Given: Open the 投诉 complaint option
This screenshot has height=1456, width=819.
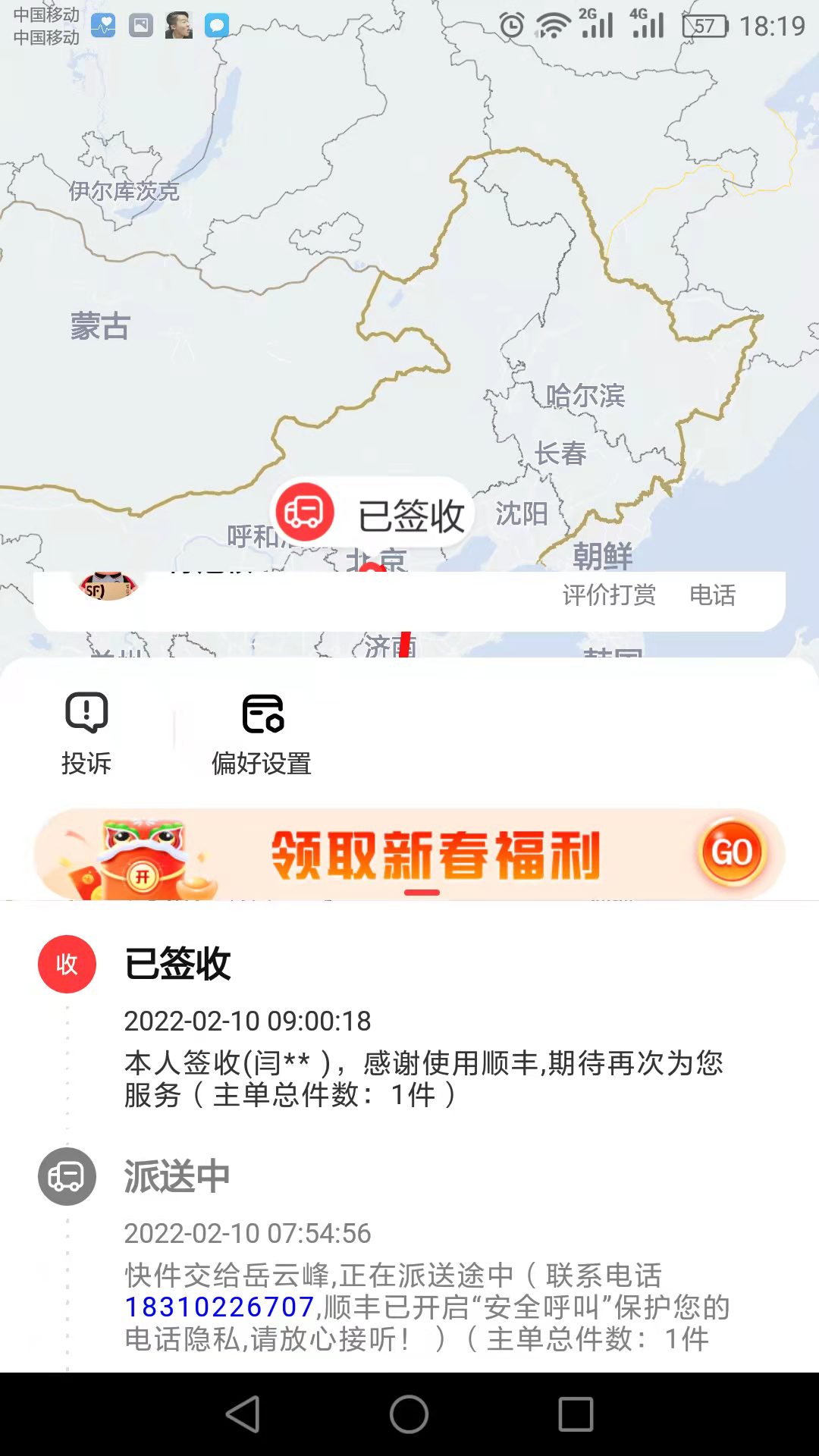Looking at the screenshot, I should tap(86, 732).
